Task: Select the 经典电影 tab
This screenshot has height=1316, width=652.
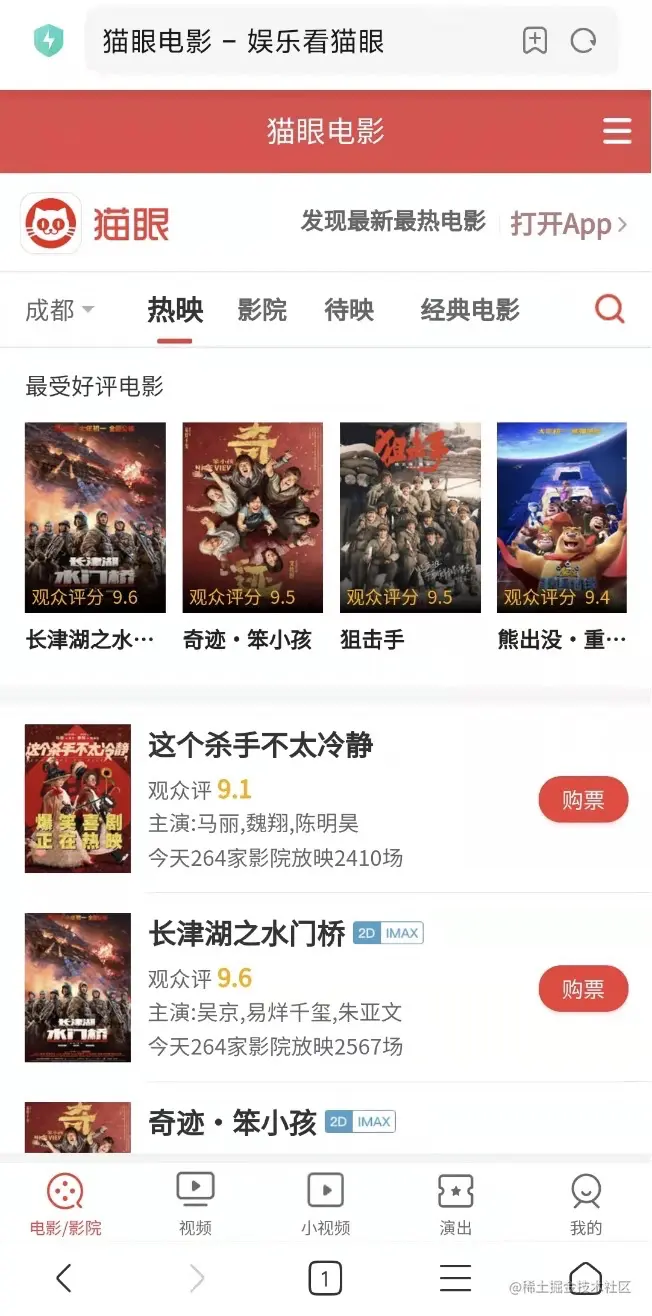Action: pyautogui.click(x=470, y=310)
